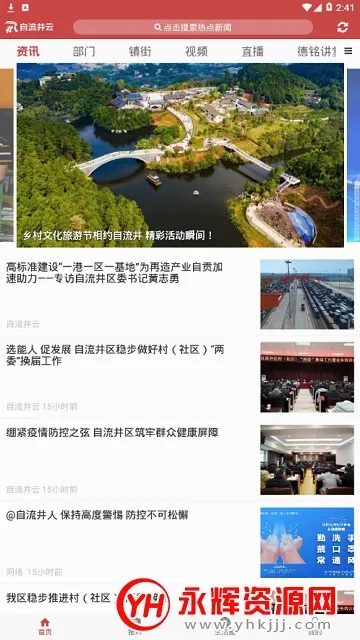Open the tab list menu icon

pyautogui.click(x=348, y=51)
